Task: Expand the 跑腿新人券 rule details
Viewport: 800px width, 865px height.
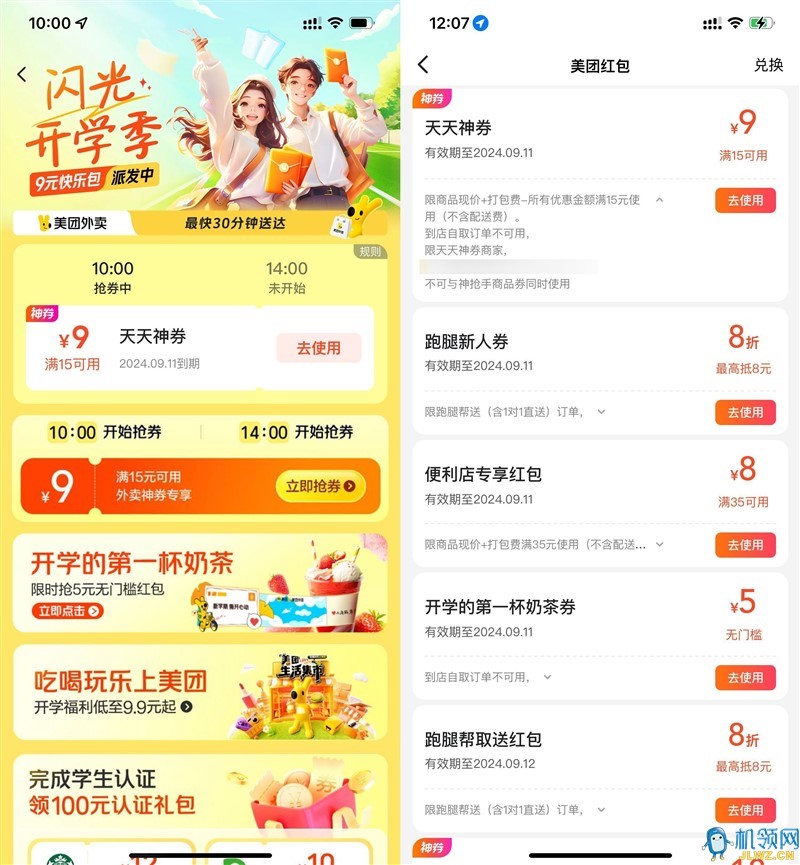Action: point(601,411)
